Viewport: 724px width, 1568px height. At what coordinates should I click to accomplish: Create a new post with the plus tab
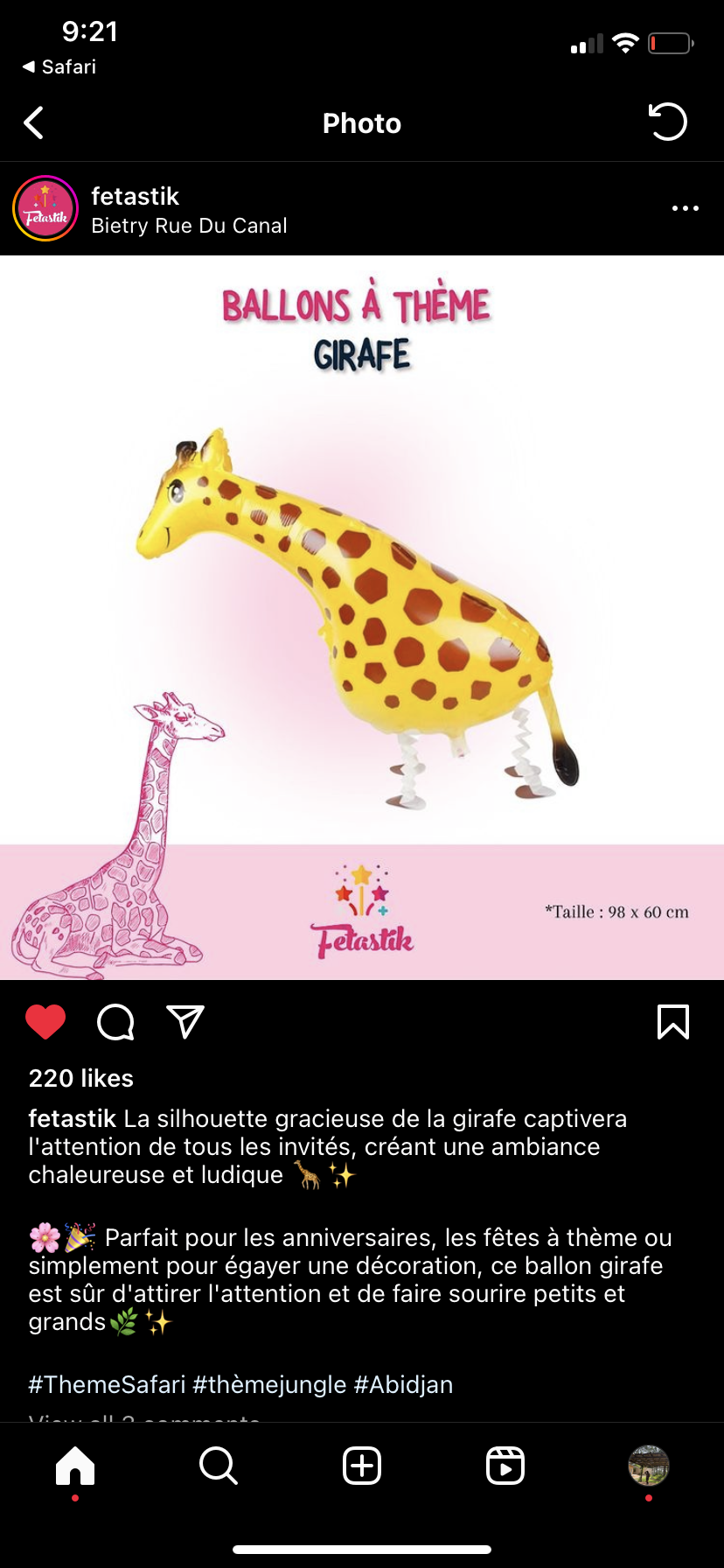(x=362, y=1465)
